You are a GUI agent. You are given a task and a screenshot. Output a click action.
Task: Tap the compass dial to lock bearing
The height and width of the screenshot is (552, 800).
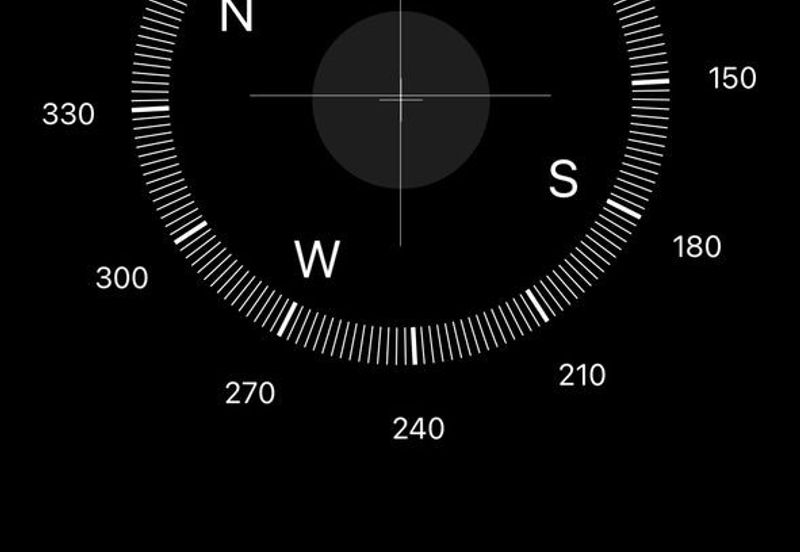[x=400, y=98]
